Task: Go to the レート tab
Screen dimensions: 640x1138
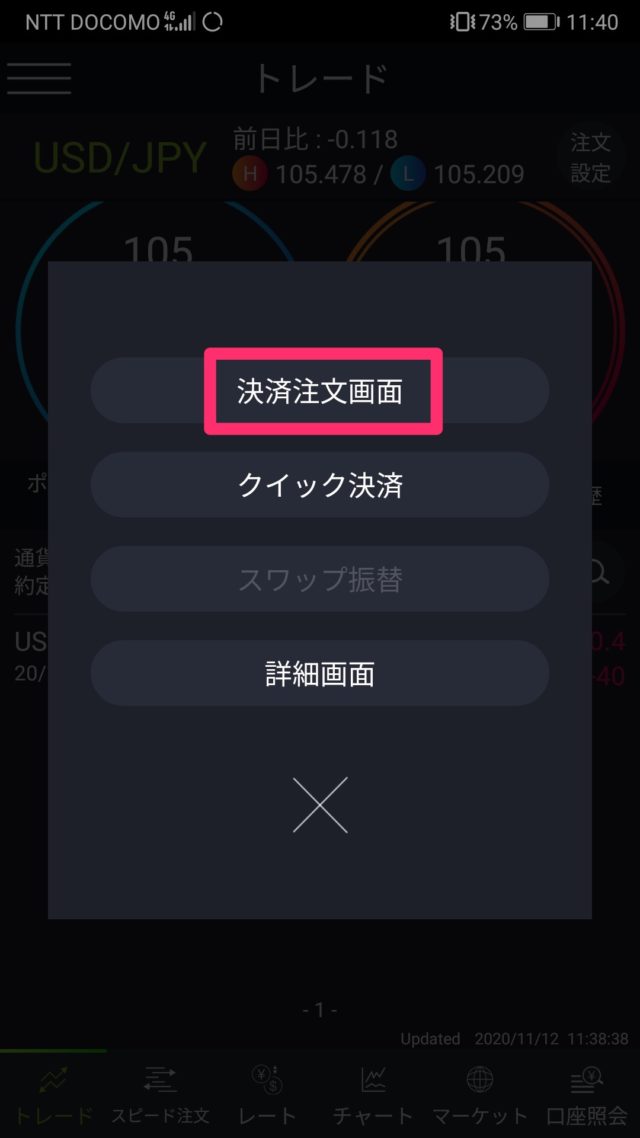Action: (x=267, y=1095)
